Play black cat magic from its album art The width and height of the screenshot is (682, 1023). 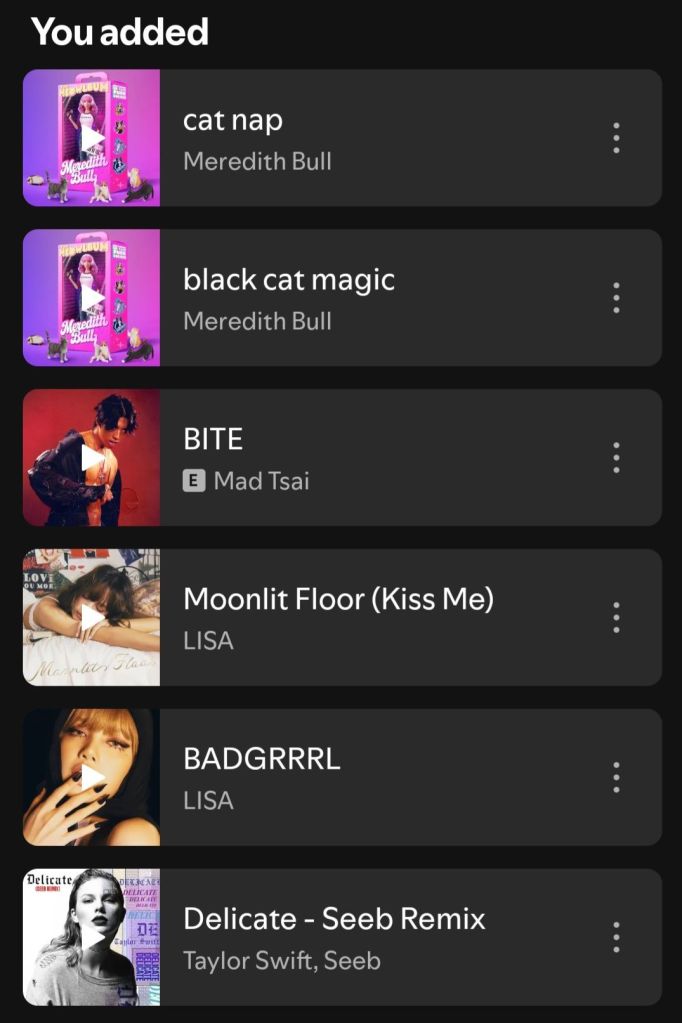92,298
